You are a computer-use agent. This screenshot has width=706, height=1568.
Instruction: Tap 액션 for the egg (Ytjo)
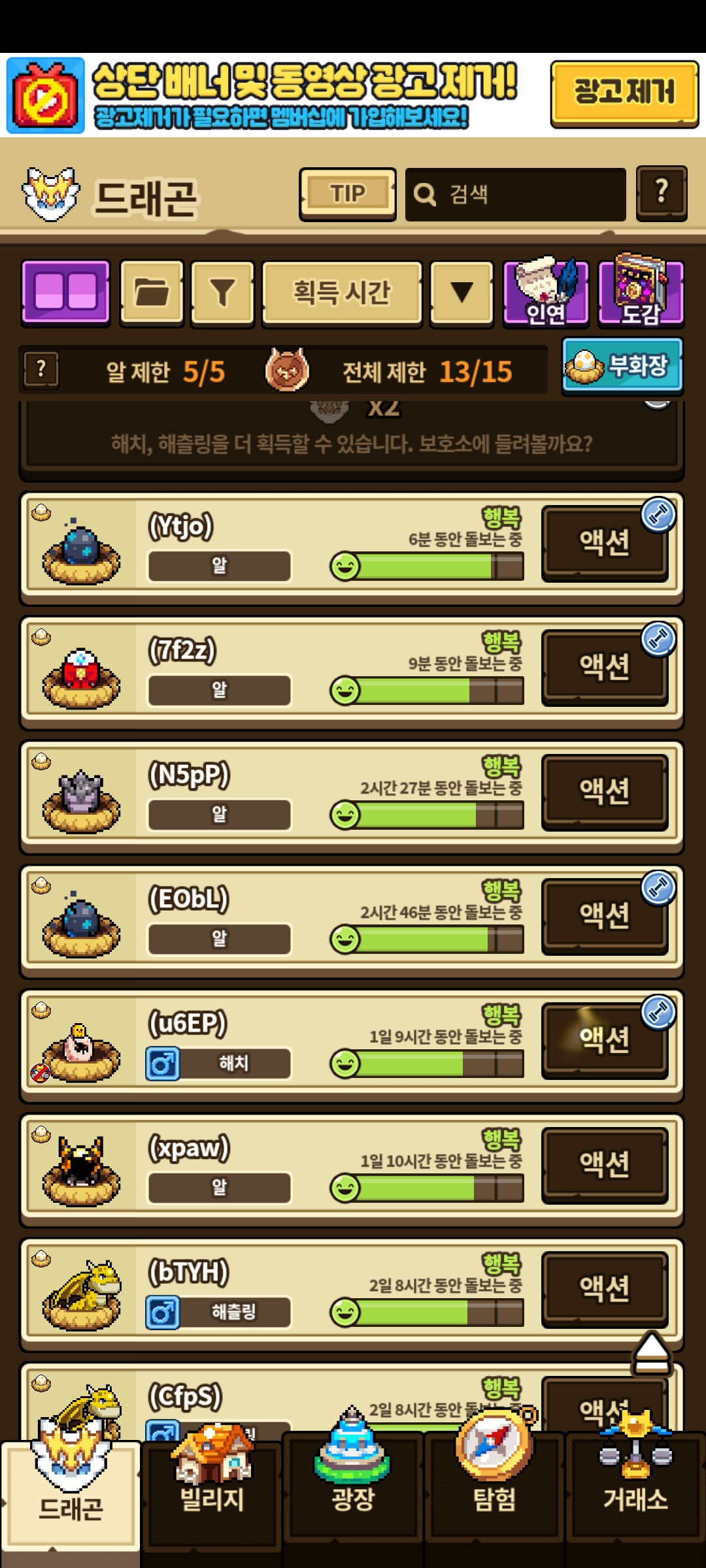603,544
